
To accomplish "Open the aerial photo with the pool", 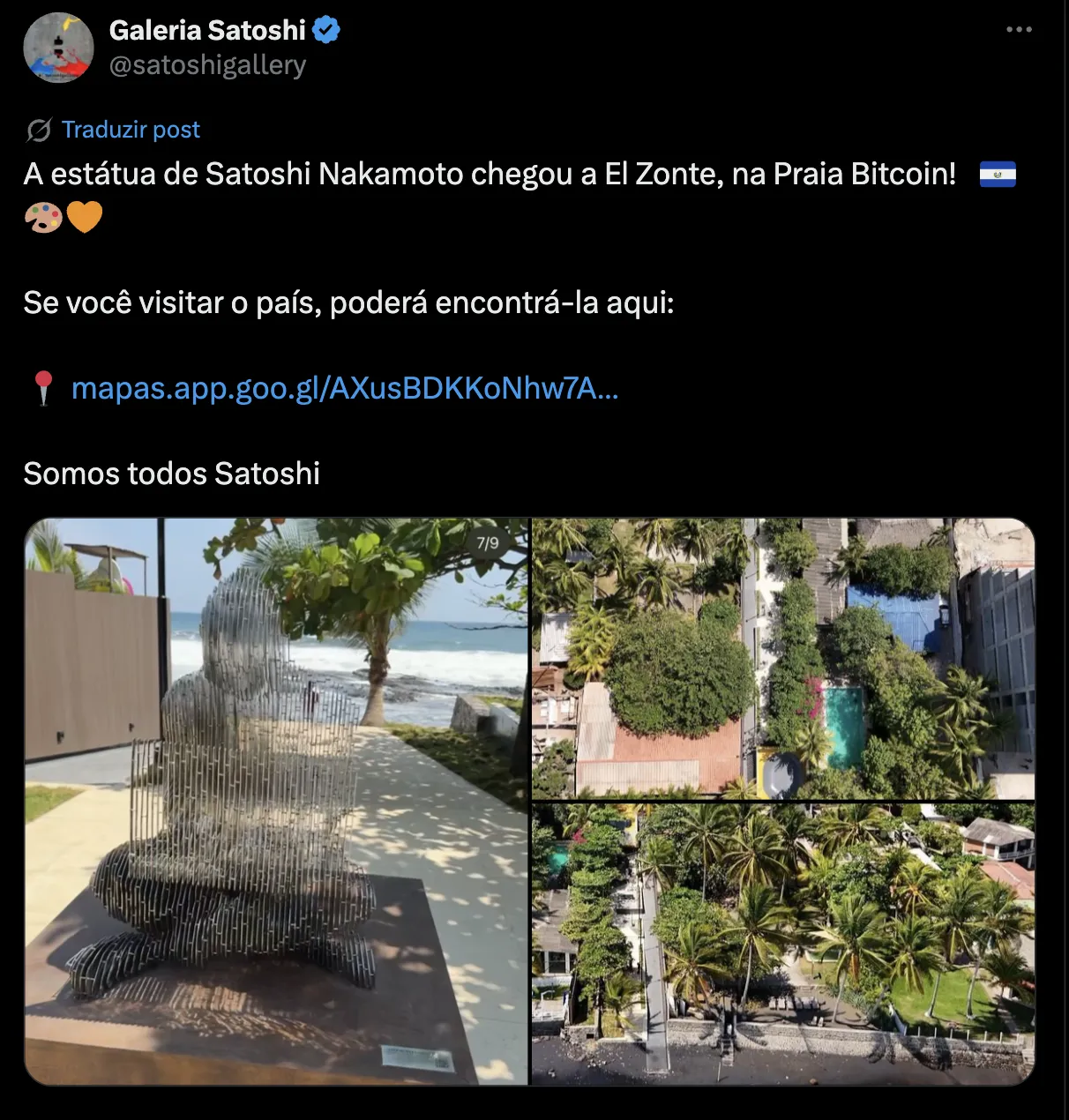I will [782, 658].
